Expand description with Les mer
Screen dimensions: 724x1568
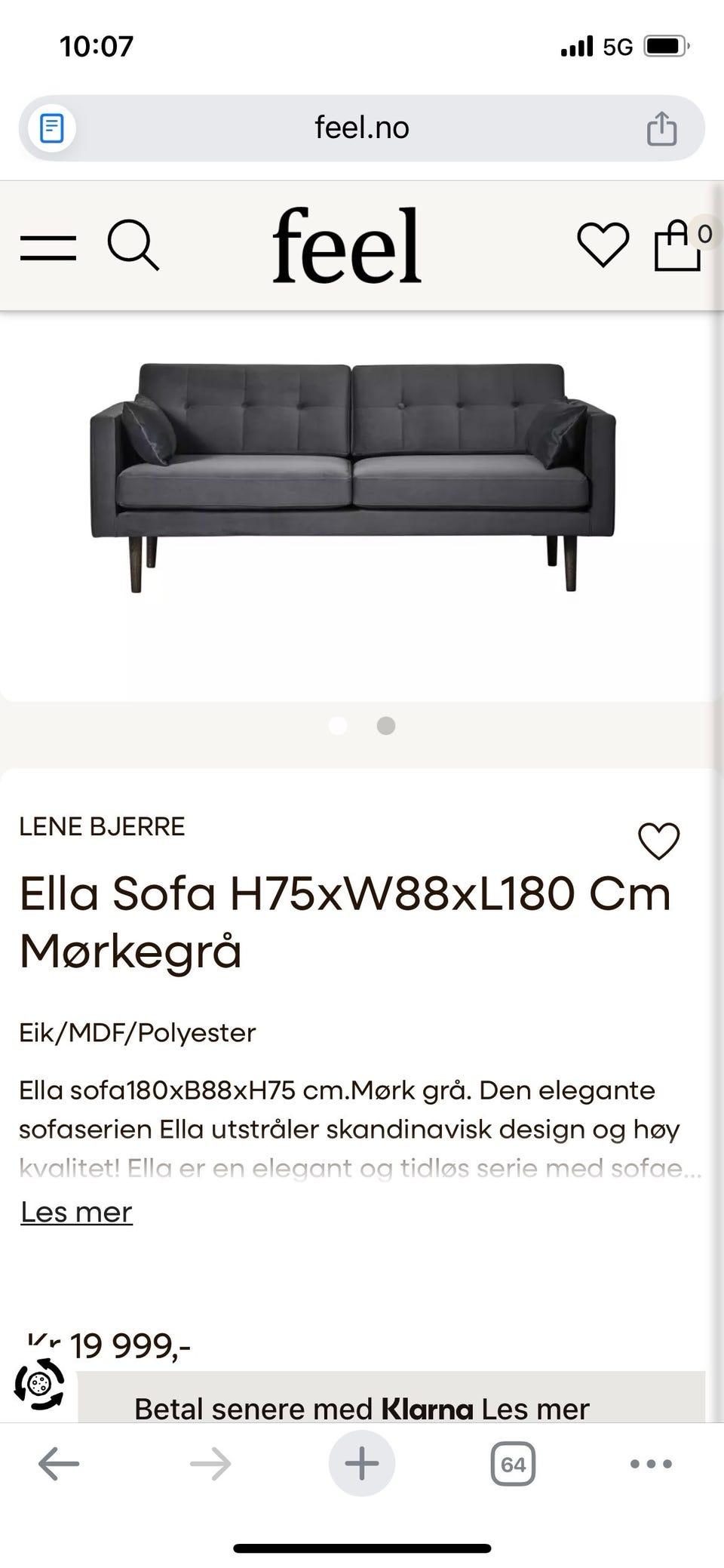tap(76, 1212)
